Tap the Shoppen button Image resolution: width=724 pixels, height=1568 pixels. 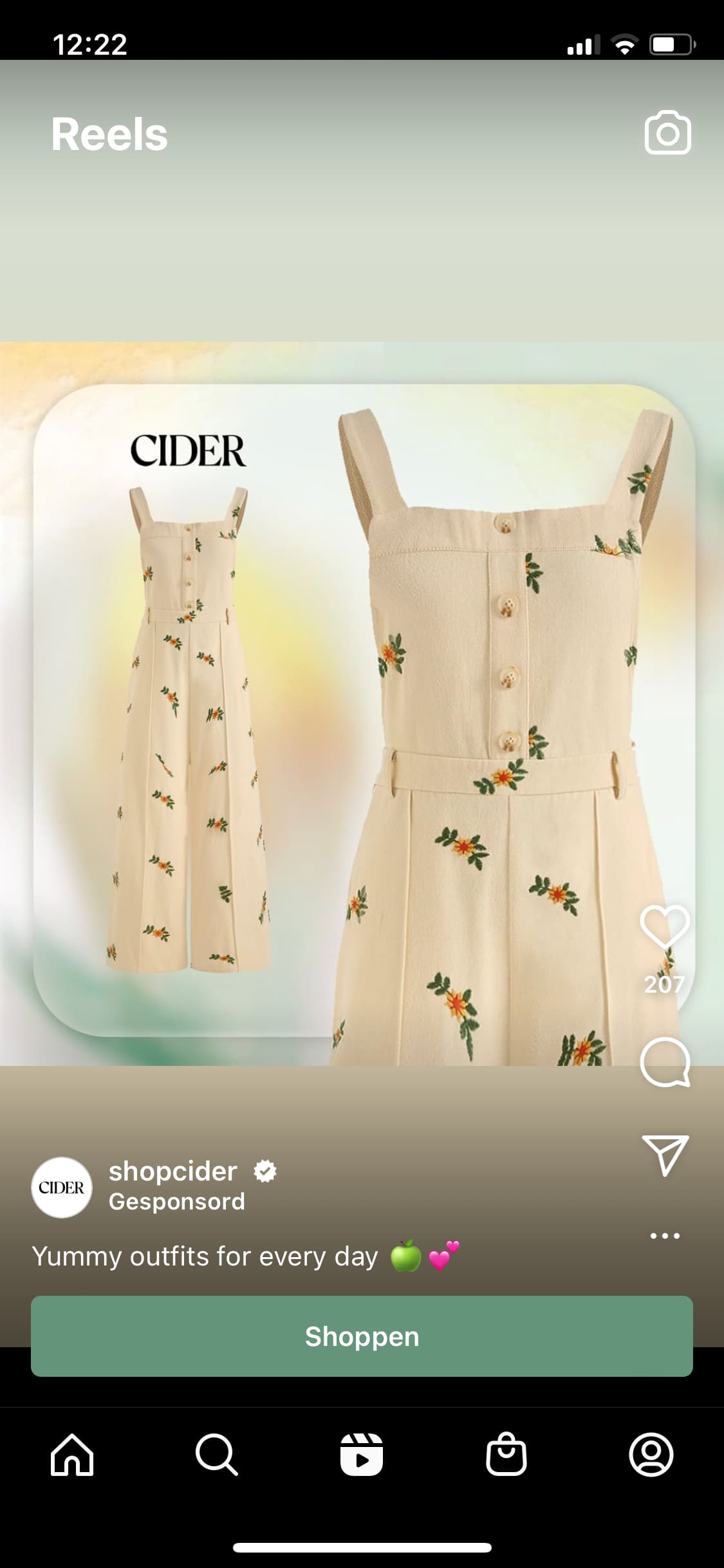(362, 1336)
